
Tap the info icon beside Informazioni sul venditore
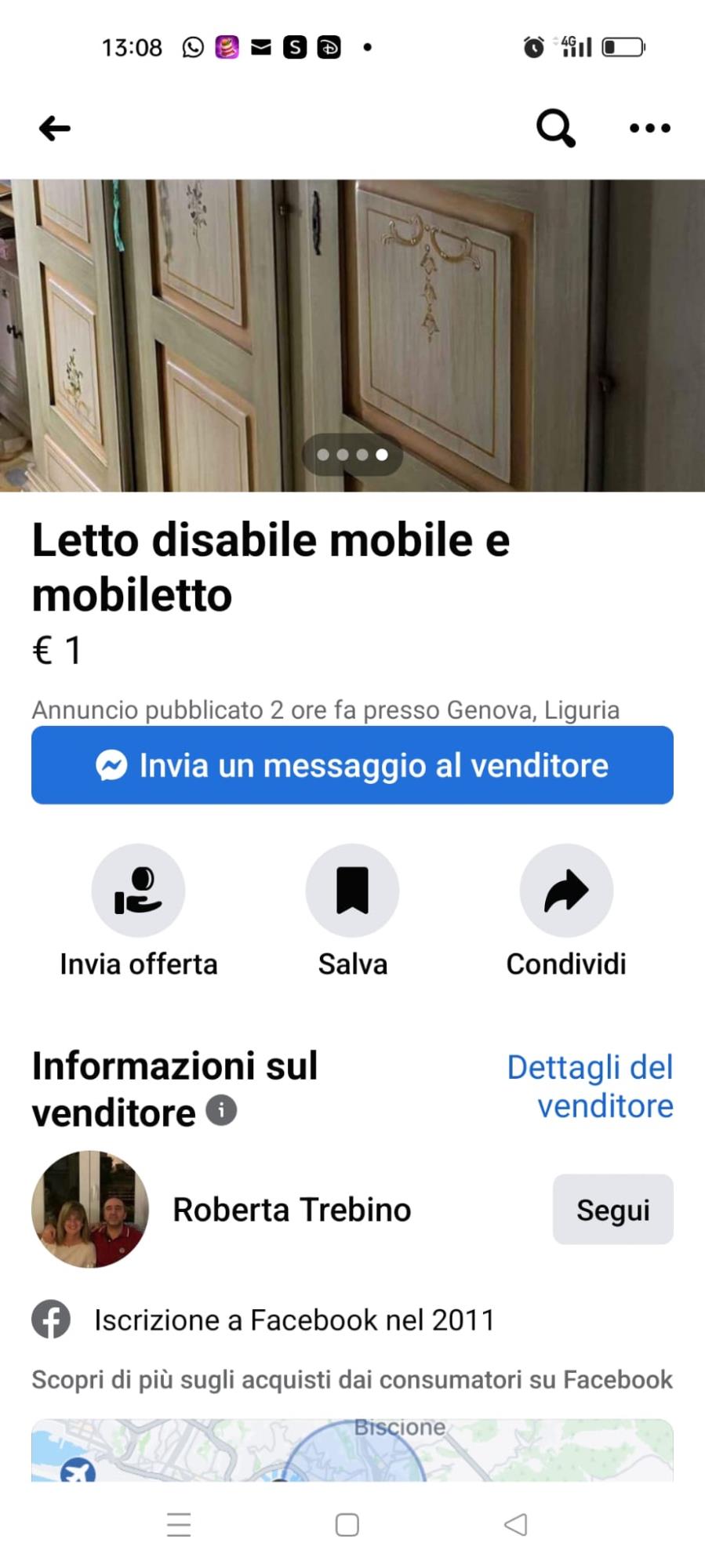pyautogui.click(x=221, y=1110)
